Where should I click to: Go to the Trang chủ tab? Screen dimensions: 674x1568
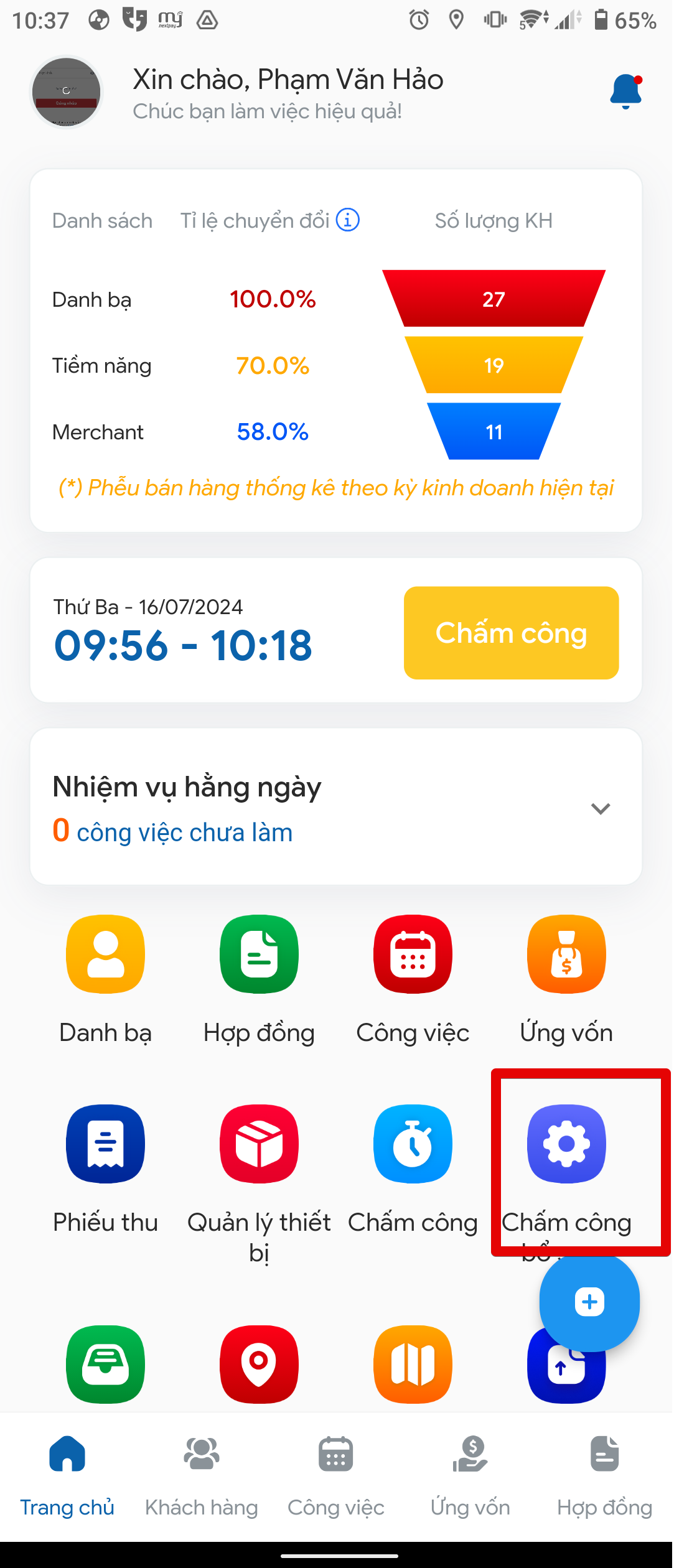pos(67,1475)
